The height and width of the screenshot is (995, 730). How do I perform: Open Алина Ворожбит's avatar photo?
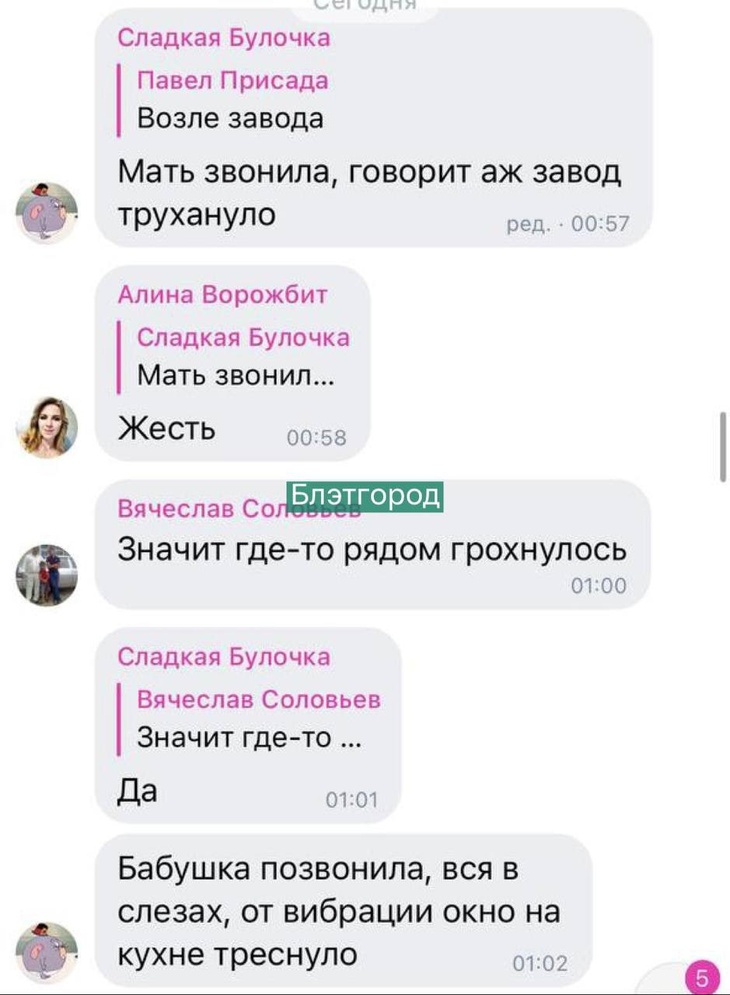tap(47, 427)
